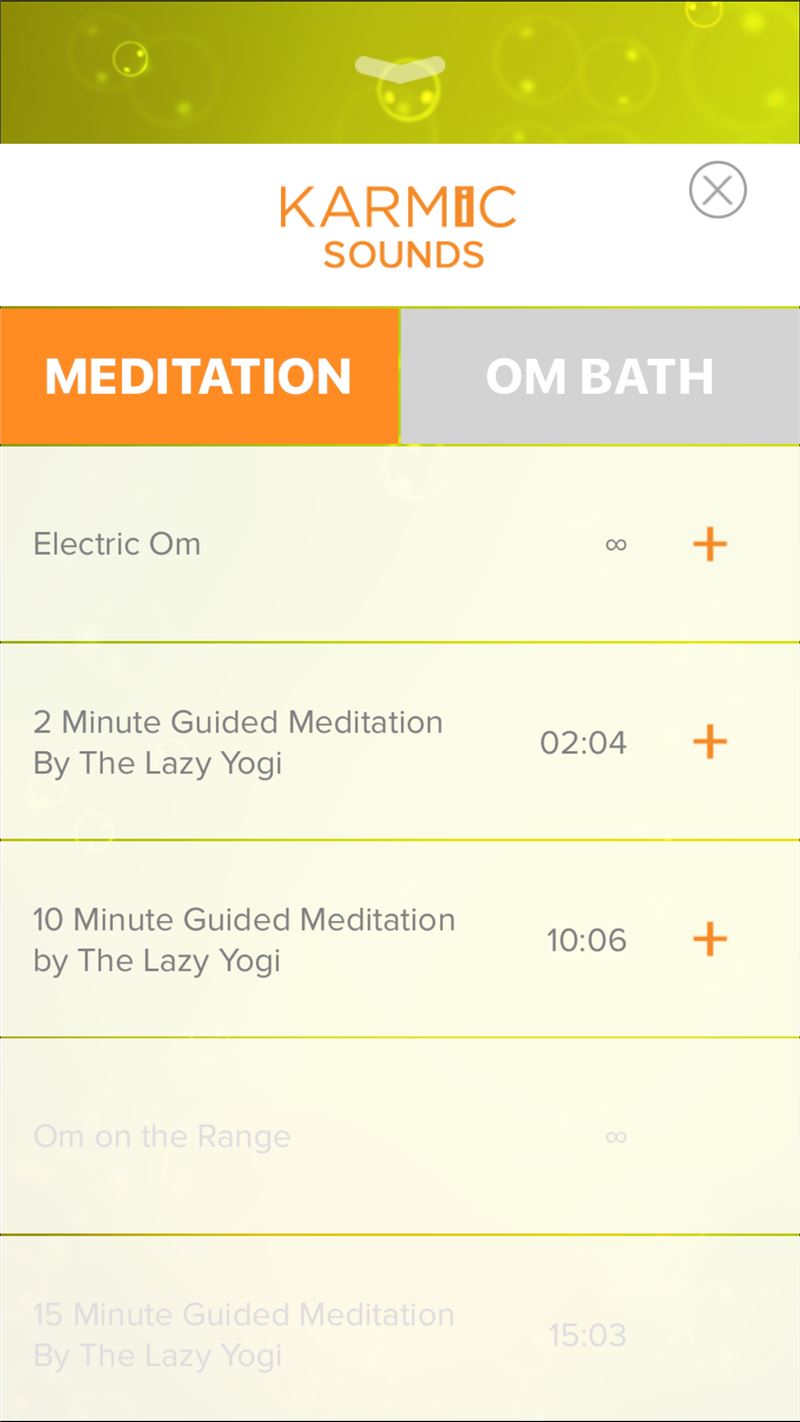Select the Meditation tab

pyautogui.click(x=199, y=376)
